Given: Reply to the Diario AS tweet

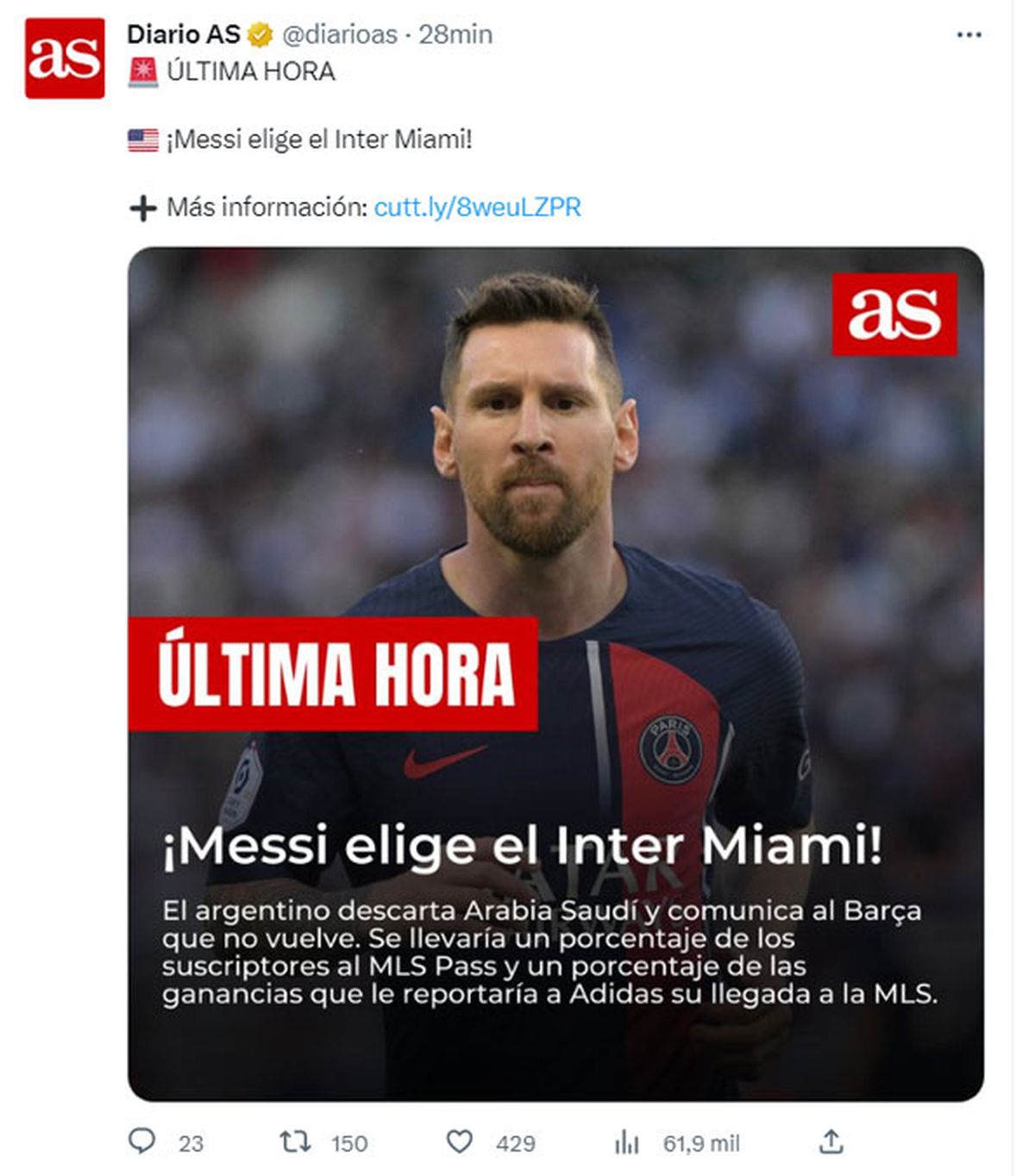Looking at the screenshot, I should point(142,1142).
